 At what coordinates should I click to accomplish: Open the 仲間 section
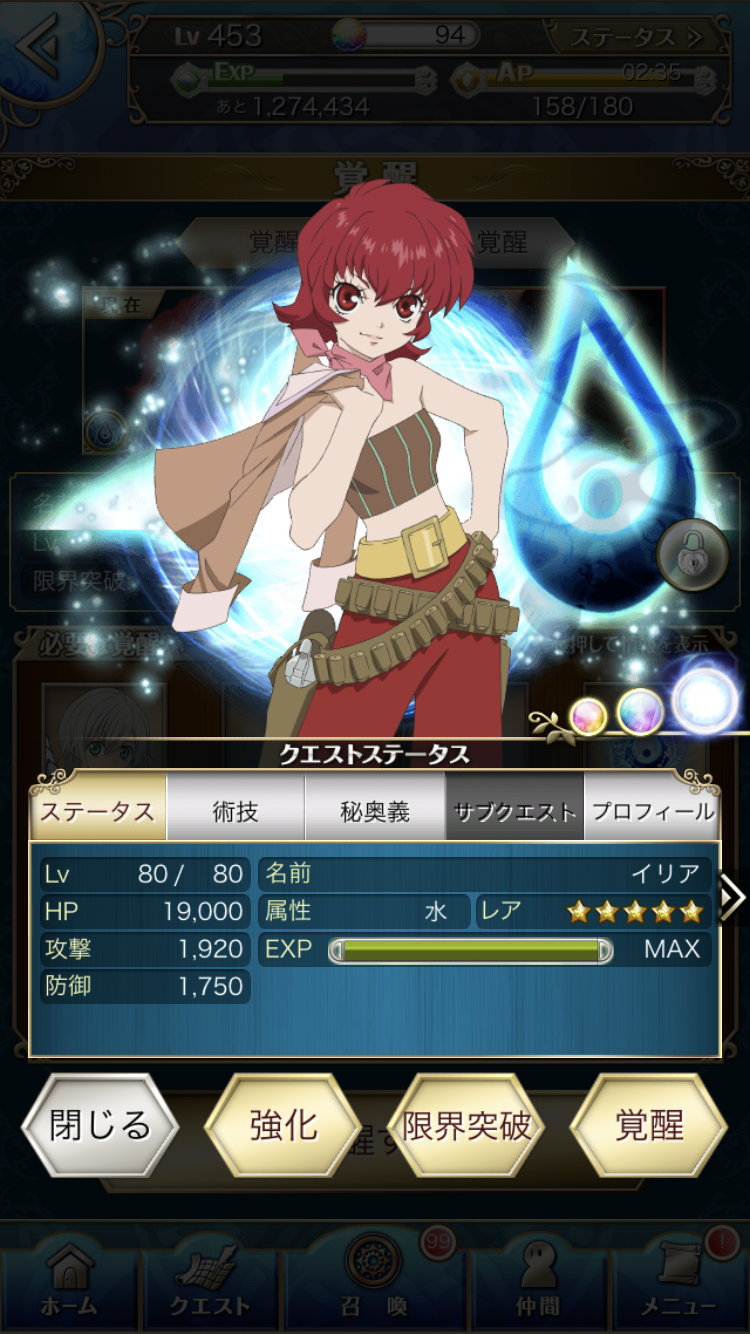coord(538,1278)
